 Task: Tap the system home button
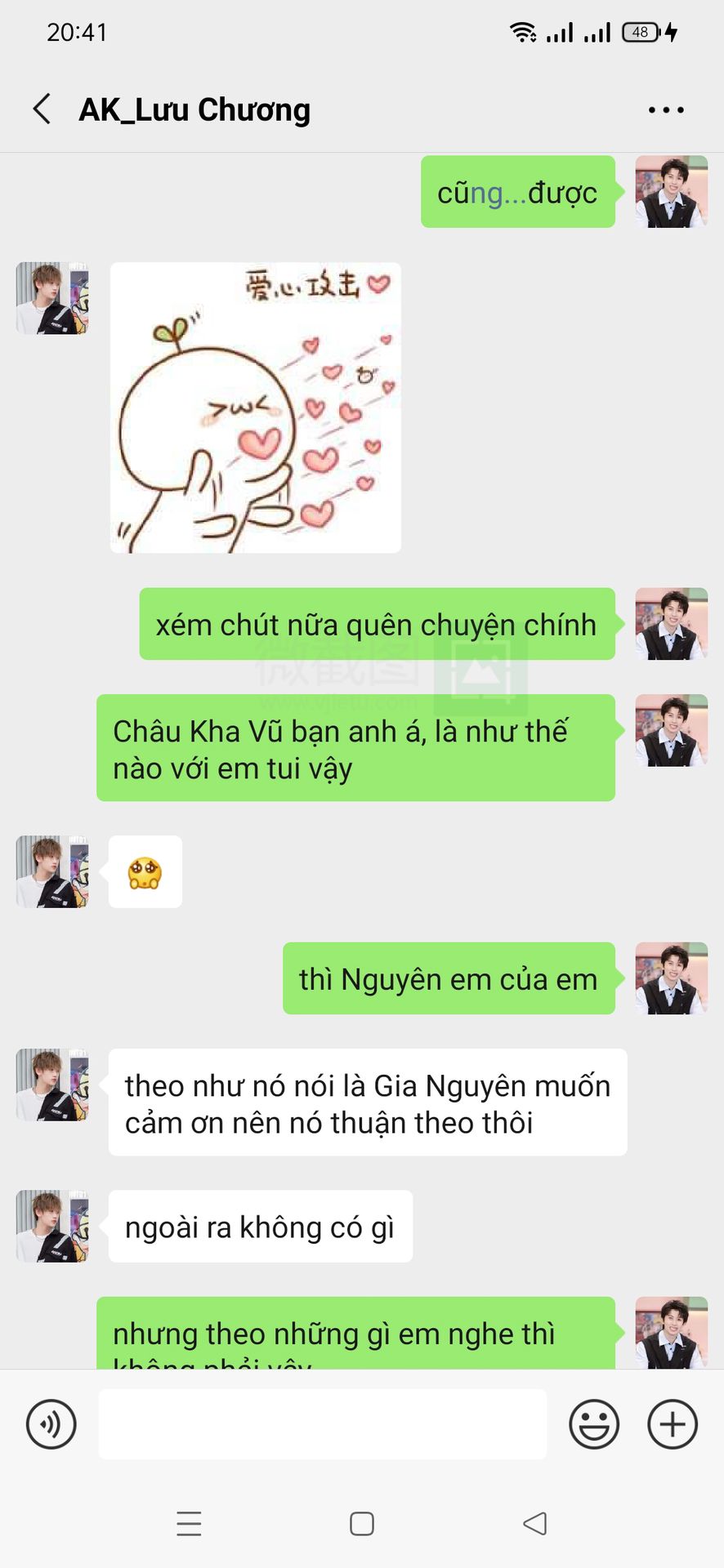tap(362, 1524)
